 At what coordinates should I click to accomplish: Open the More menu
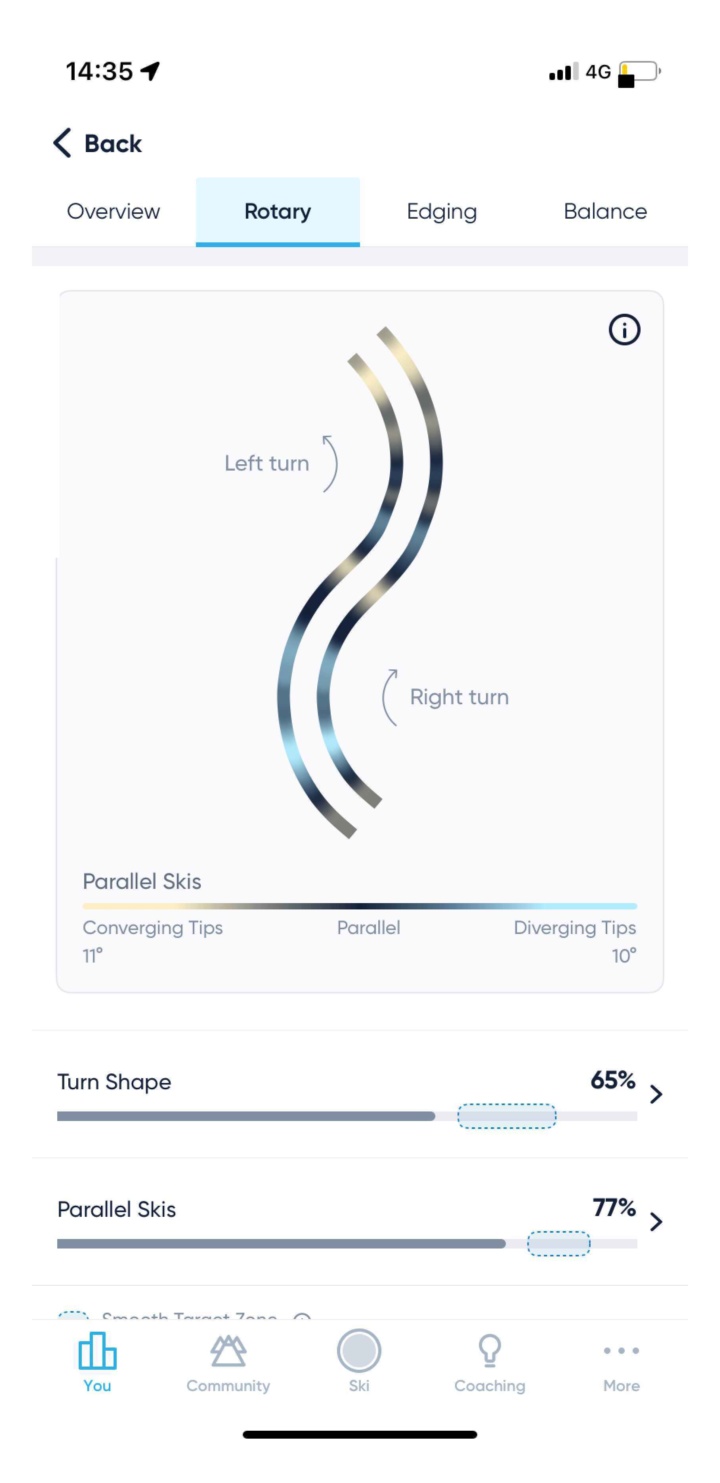coord(621,1362)
